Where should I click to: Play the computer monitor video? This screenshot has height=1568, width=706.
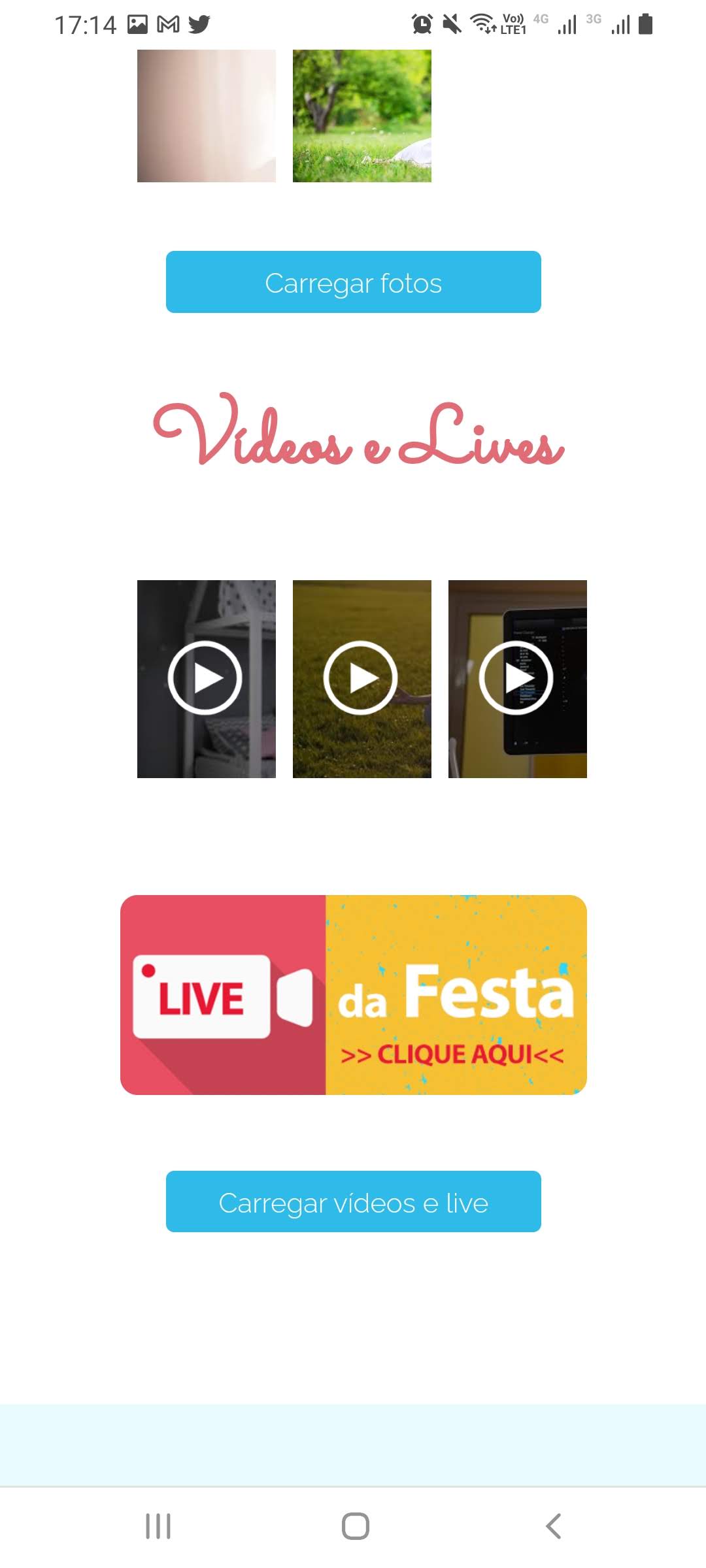[517, 678]
